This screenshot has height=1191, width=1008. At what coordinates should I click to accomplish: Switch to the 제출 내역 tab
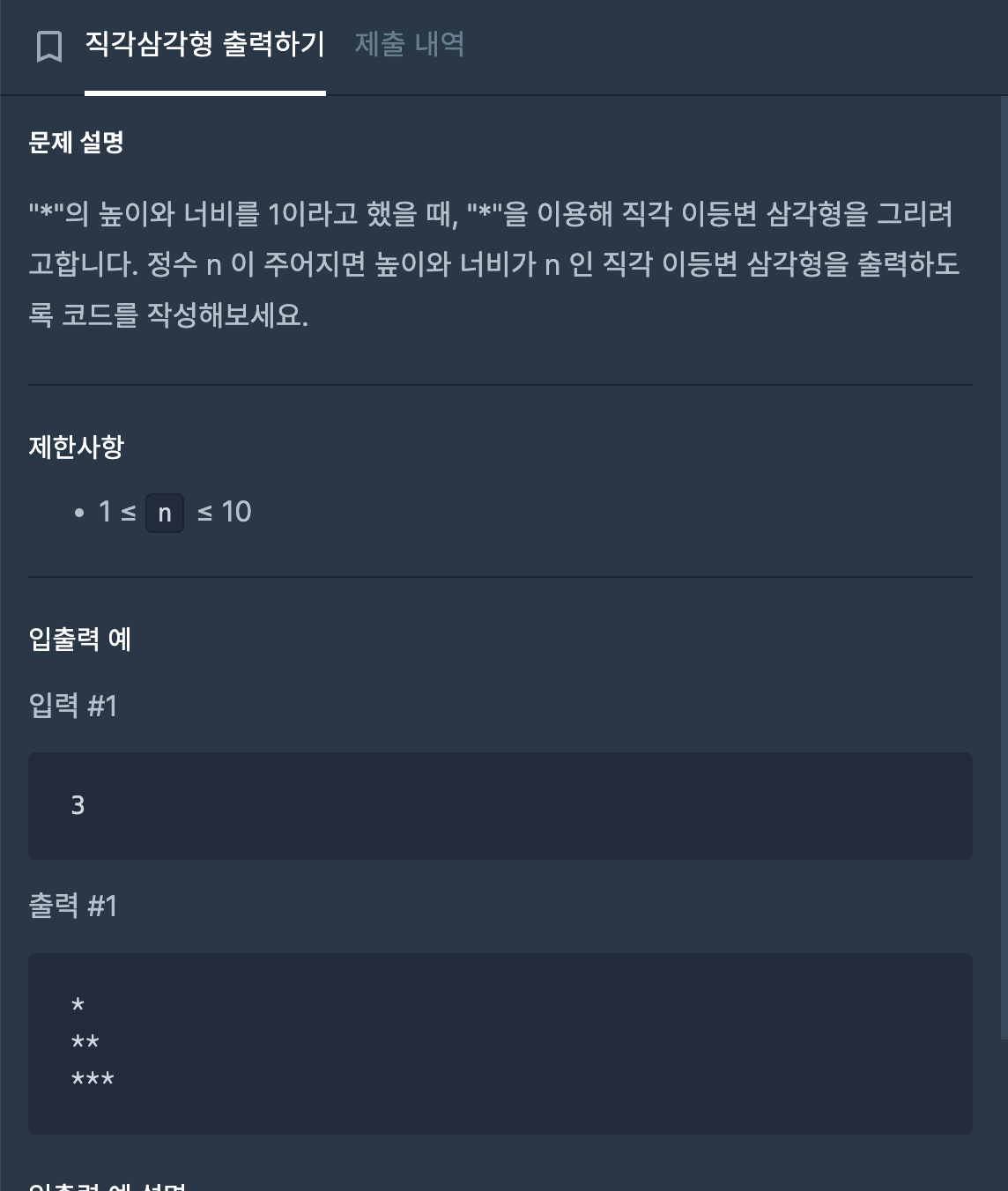coord(409,44)
